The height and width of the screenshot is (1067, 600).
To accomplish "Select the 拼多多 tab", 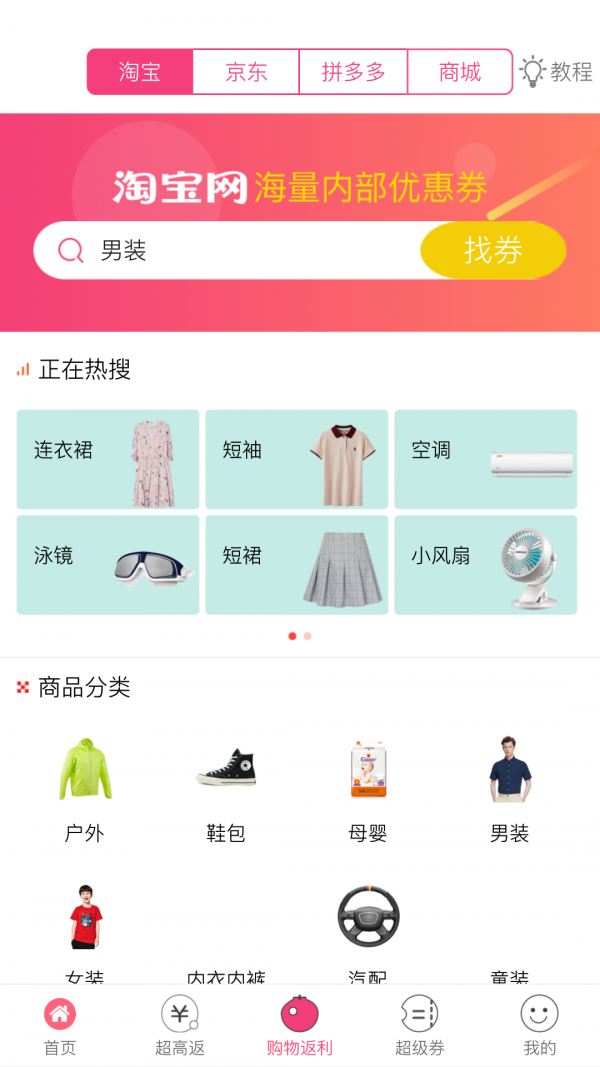I will click(353, 72).
